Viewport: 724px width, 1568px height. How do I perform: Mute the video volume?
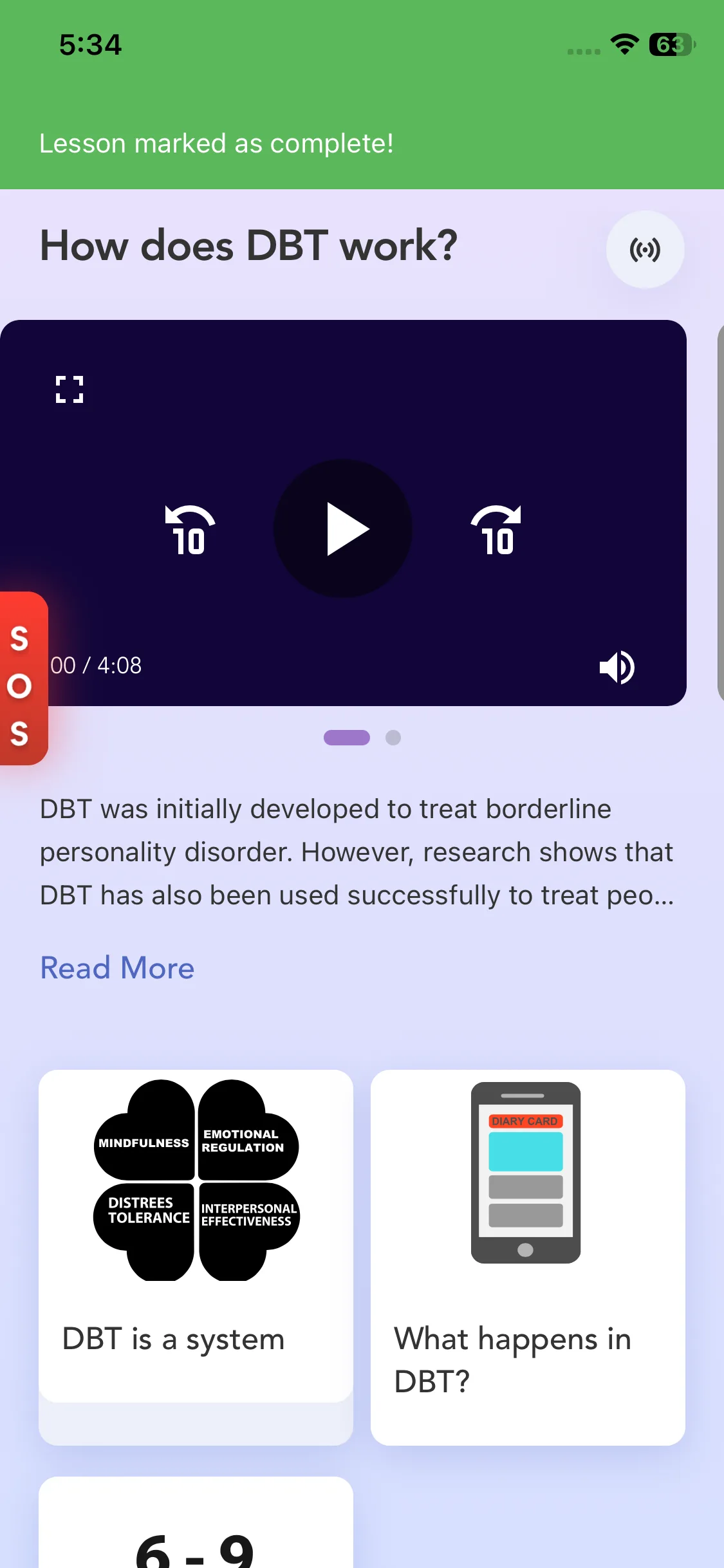[617, 667]
